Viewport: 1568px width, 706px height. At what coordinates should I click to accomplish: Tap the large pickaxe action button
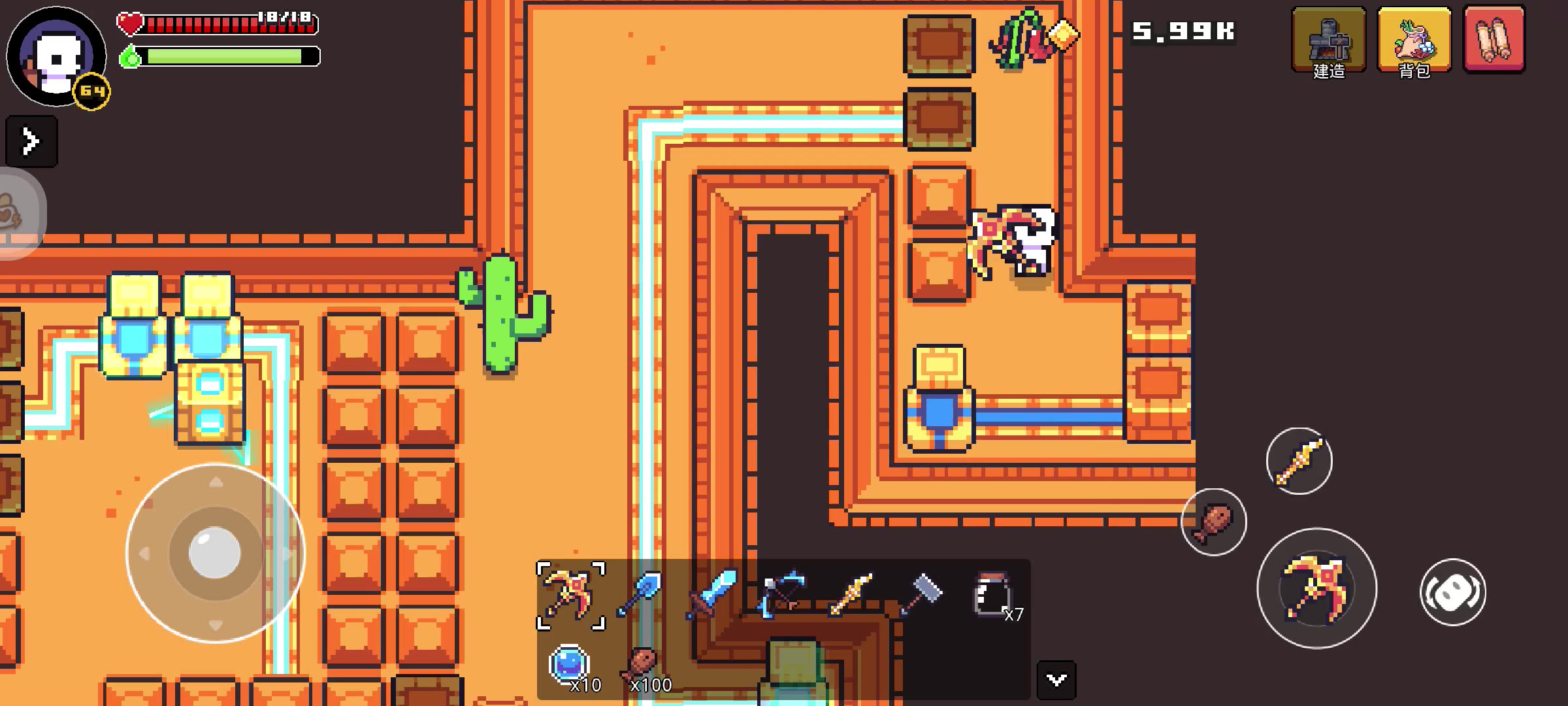[1316, 588]
